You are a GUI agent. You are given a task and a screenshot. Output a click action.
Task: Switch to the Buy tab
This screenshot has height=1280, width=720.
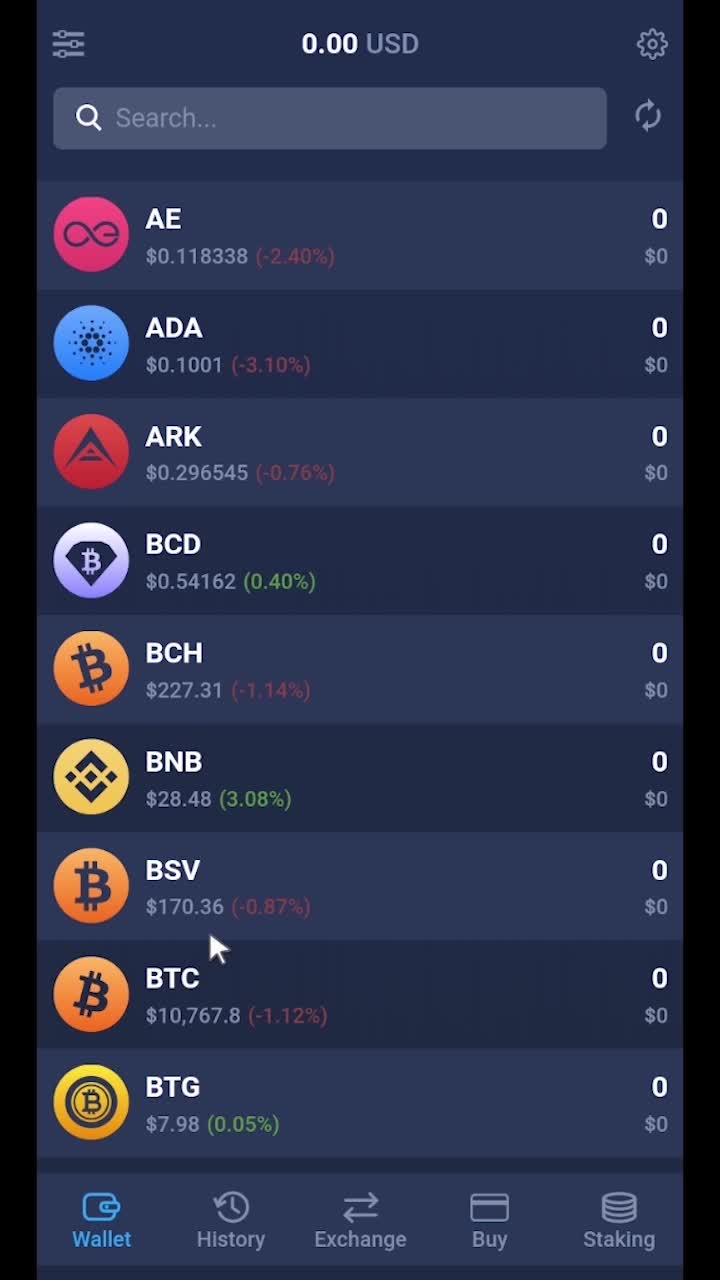(x=489, y=1221)
